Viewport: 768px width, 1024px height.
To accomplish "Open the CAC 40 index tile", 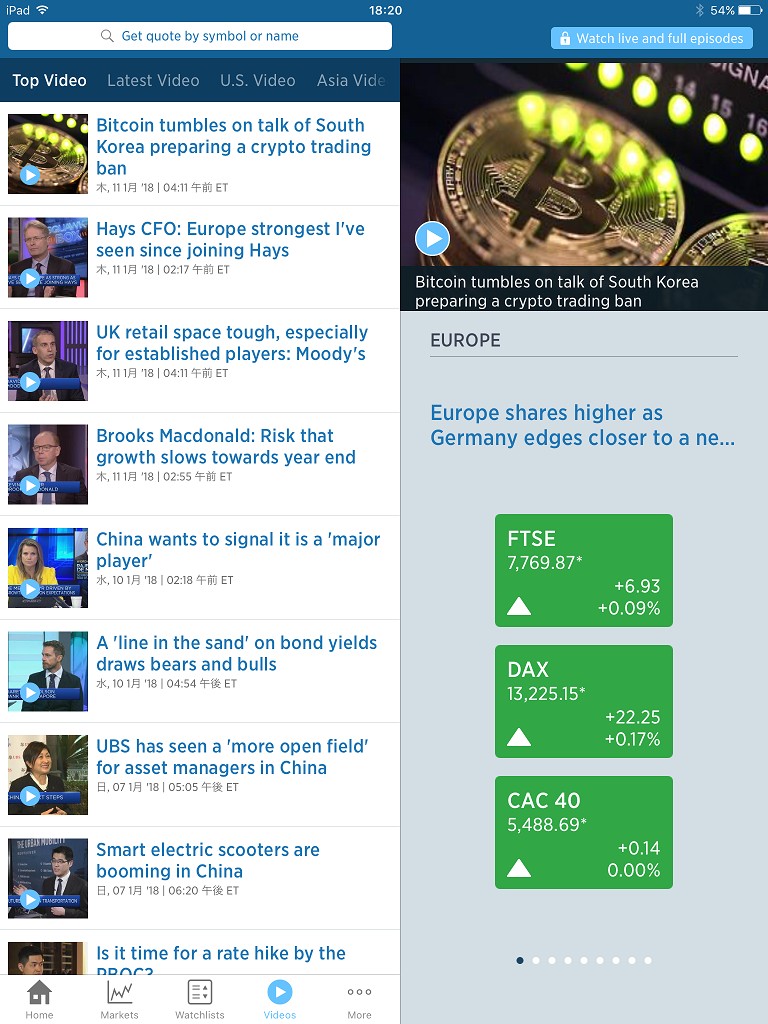I will [x=584, y=833].
